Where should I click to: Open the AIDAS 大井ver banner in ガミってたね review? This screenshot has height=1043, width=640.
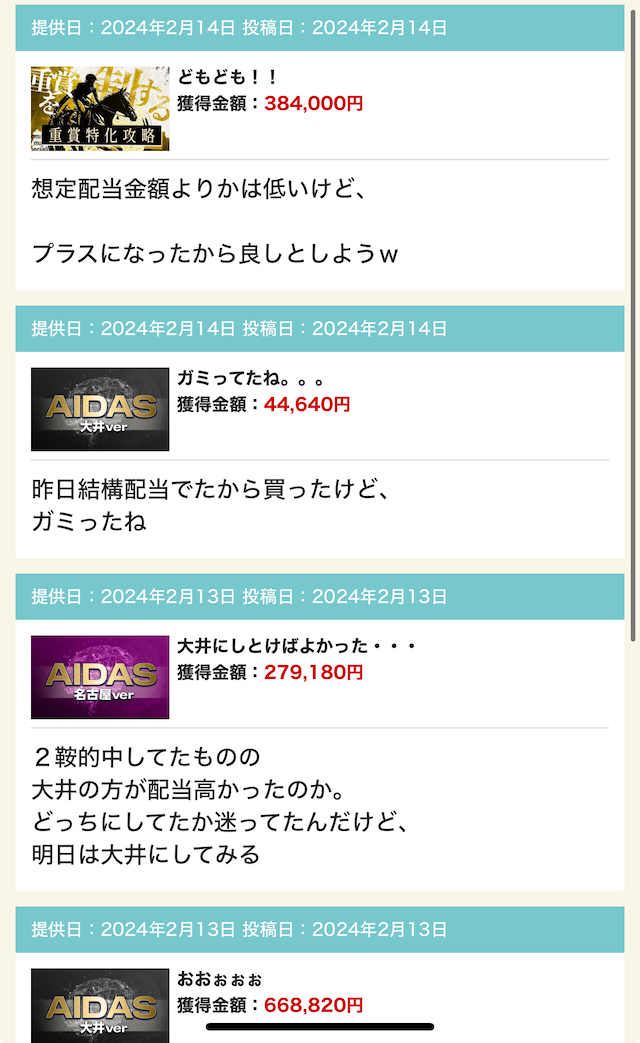click(x=100, y=409)
